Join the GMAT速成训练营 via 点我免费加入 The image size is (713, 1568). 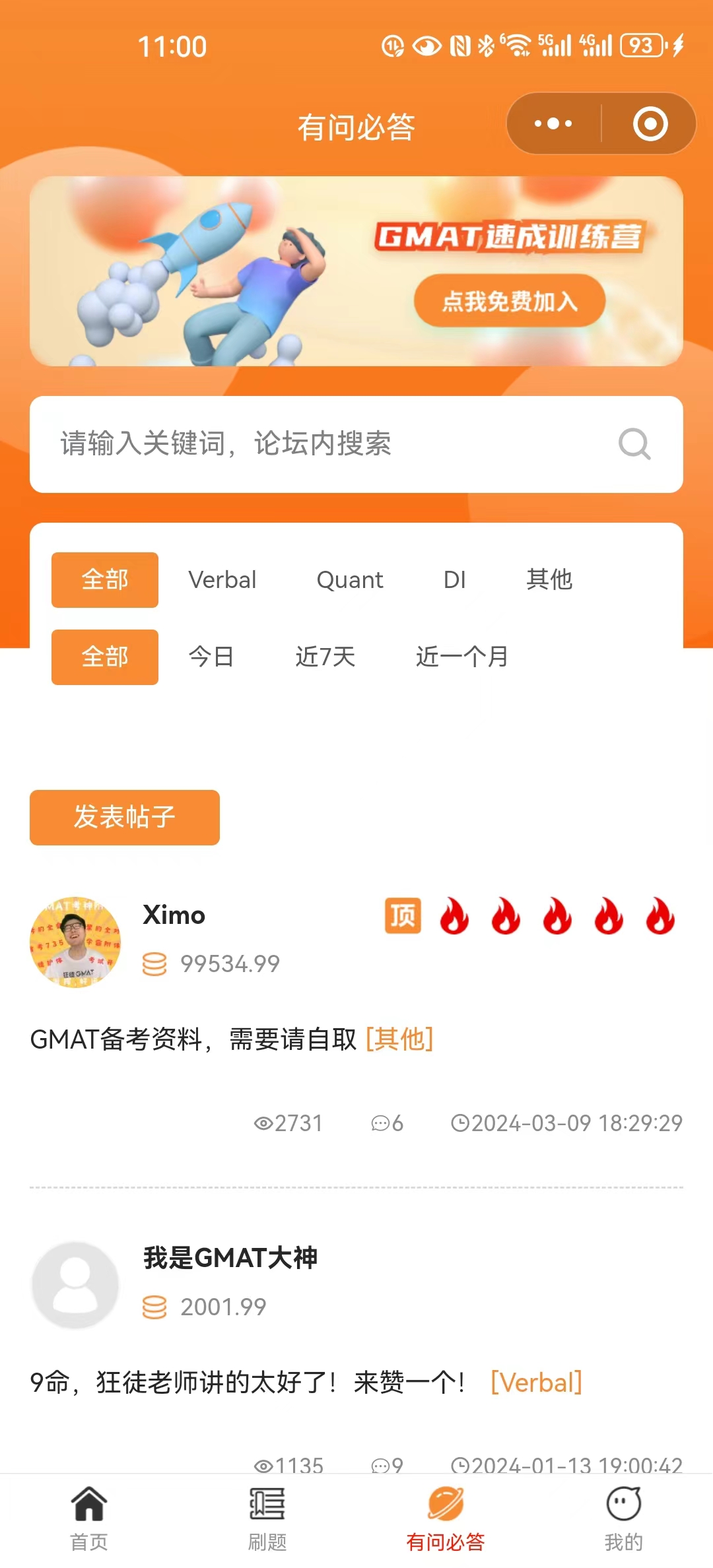[509, 301]
